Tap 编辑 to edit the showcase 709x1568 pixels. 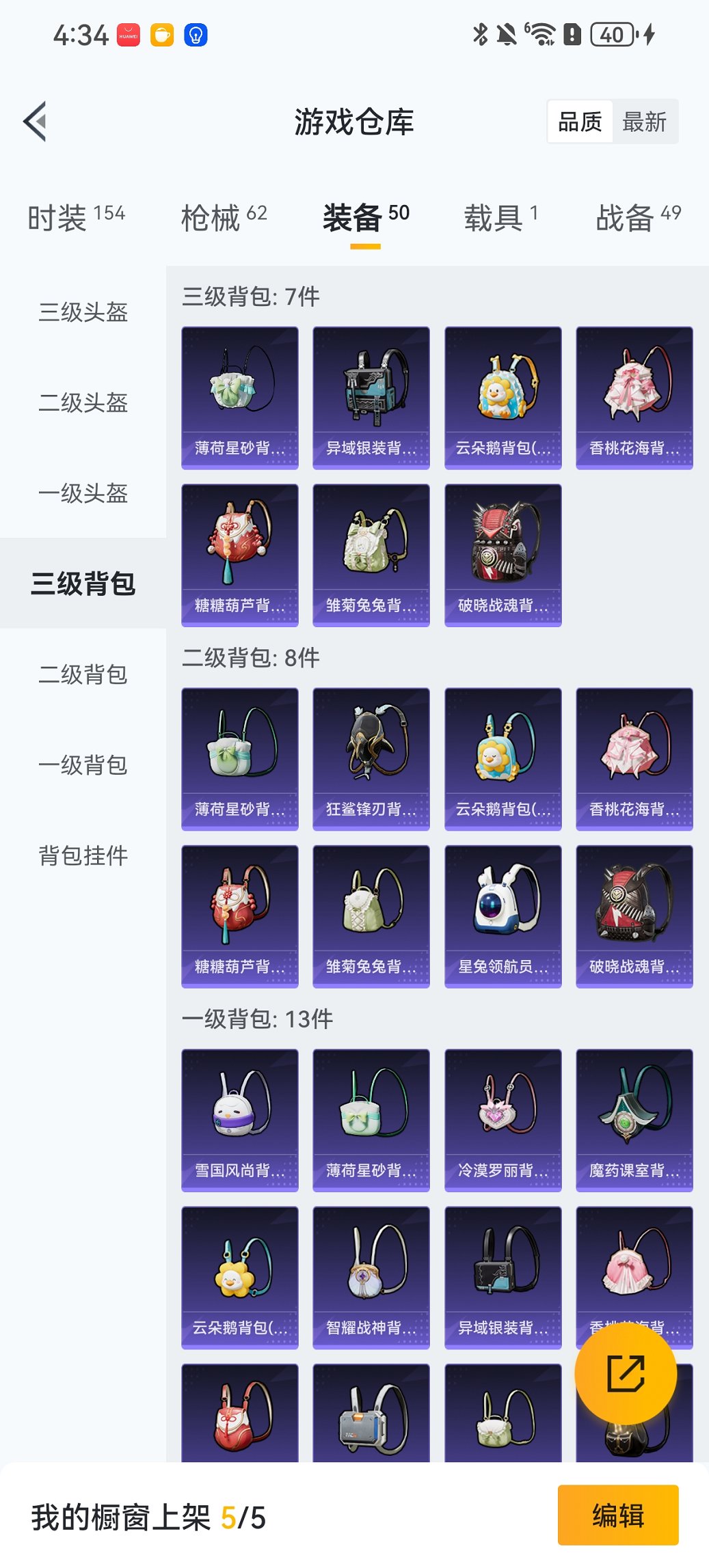click(617, 1515)
